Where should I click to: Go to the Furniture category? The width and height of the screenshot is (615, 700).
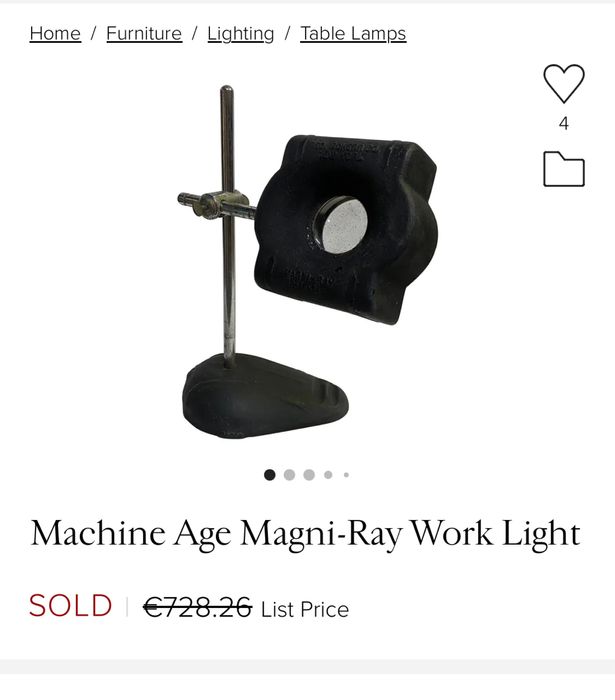[144, 34]
